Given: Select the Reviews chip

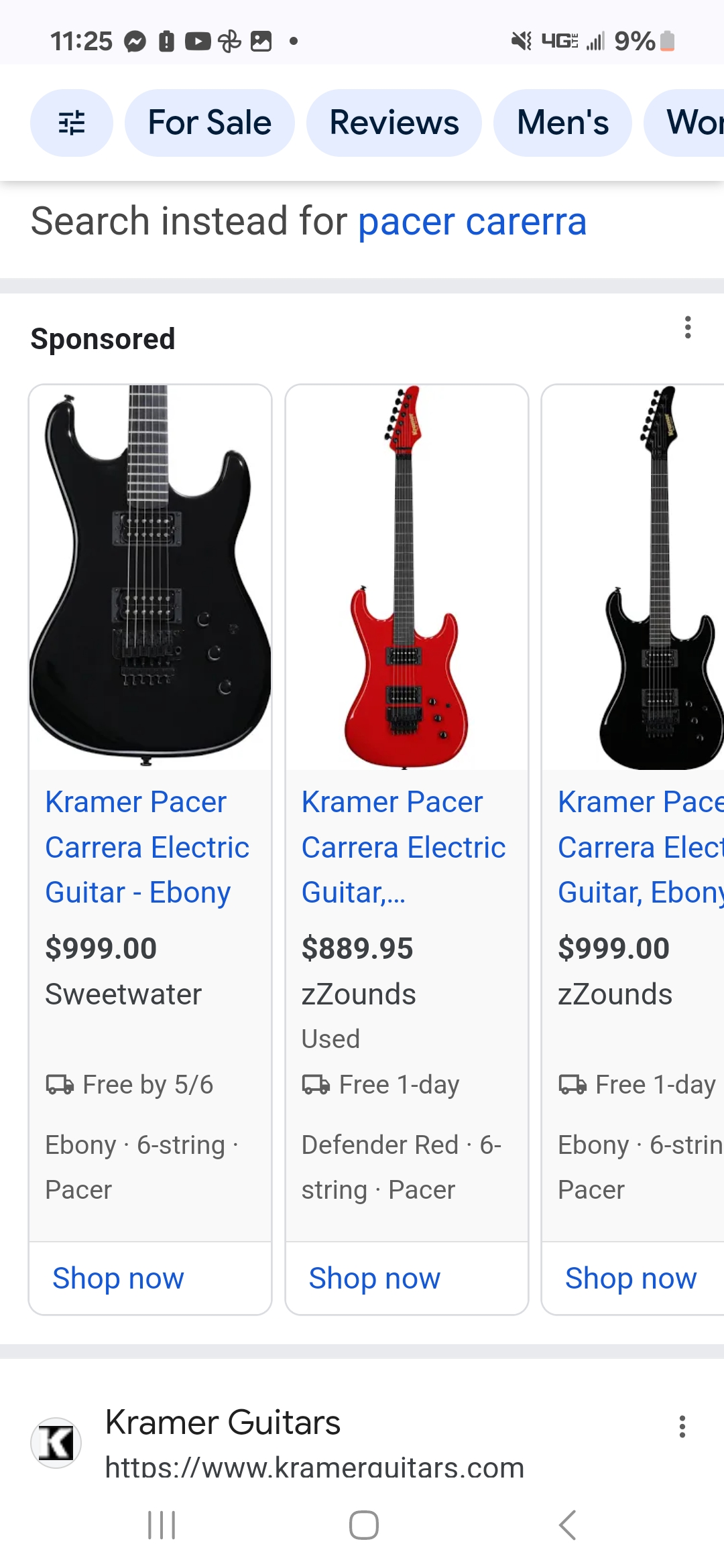Looking at the screenshot, I should pos(394,123).
